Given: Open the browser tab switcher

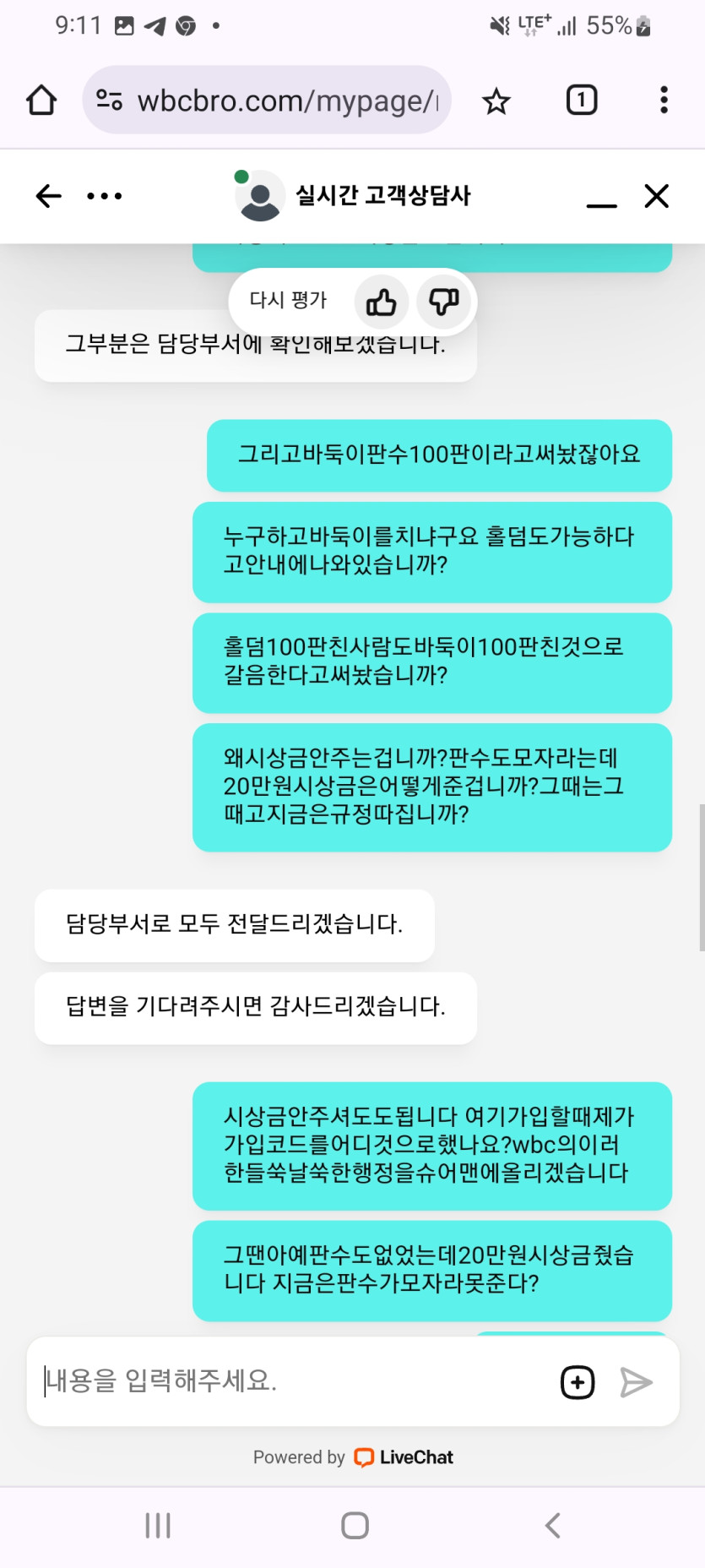Looking at the screenshot, I should [x=581, y=101].
